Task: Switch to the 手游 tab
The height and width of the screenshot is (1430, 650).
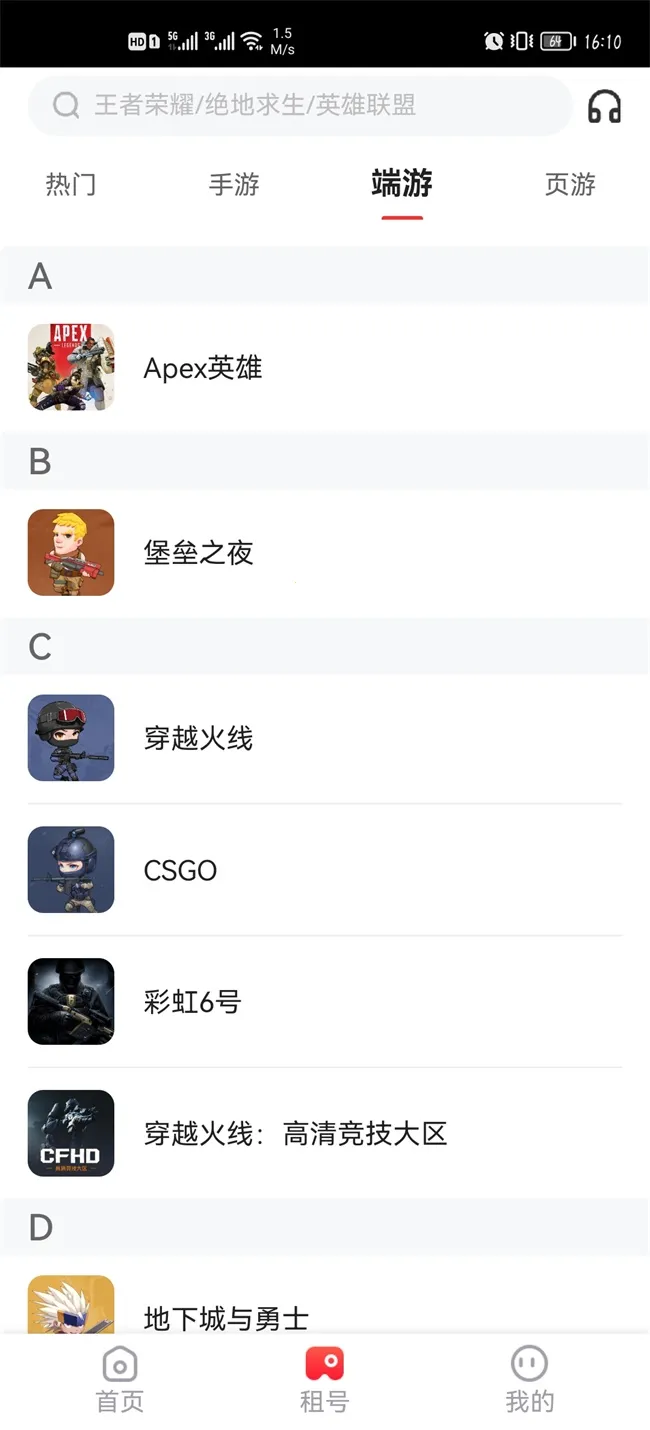Action: point(234,185)
